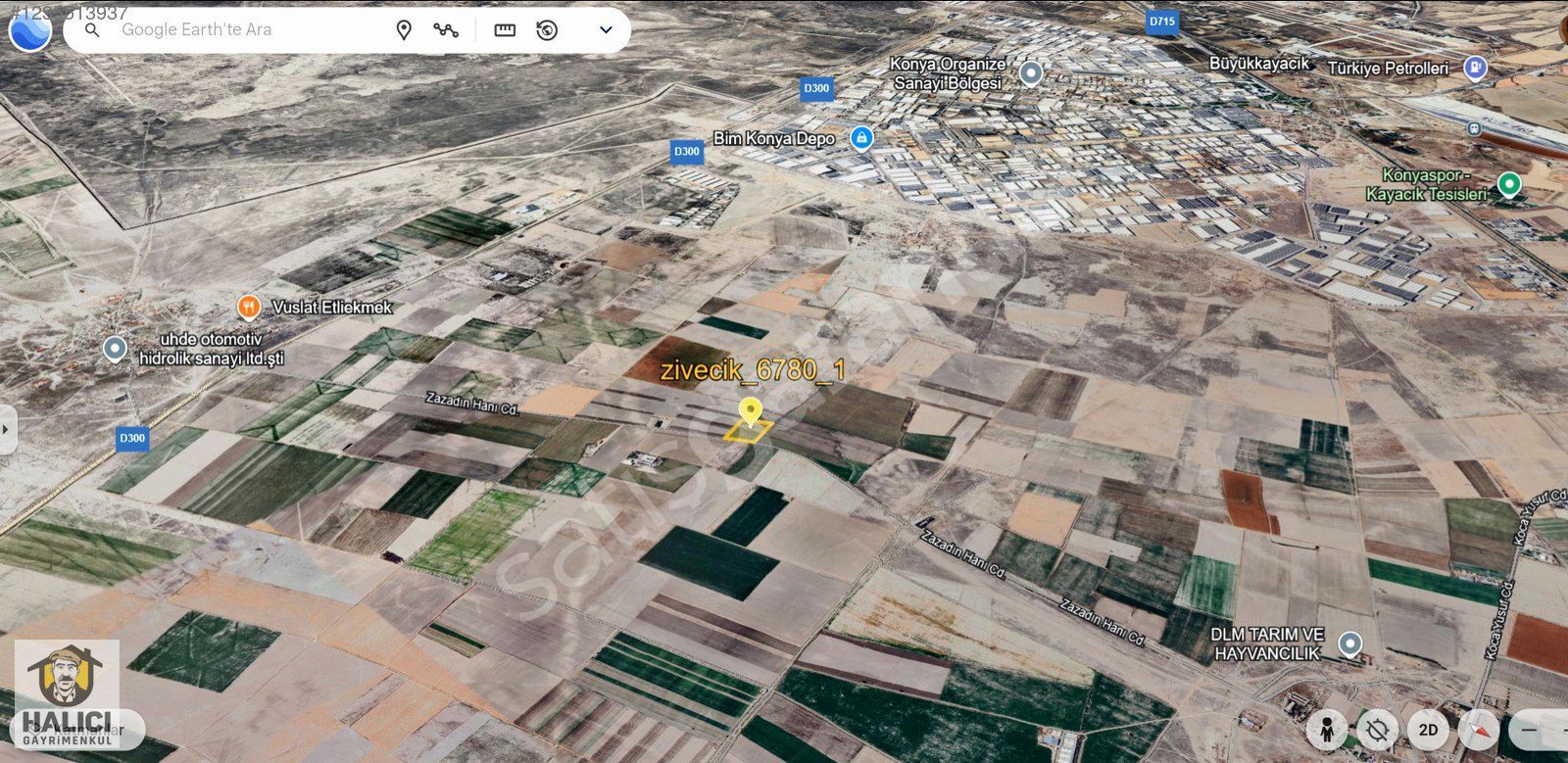Switch the map to 2D view
The image size is (1568, 763).
pos(1429,730)
